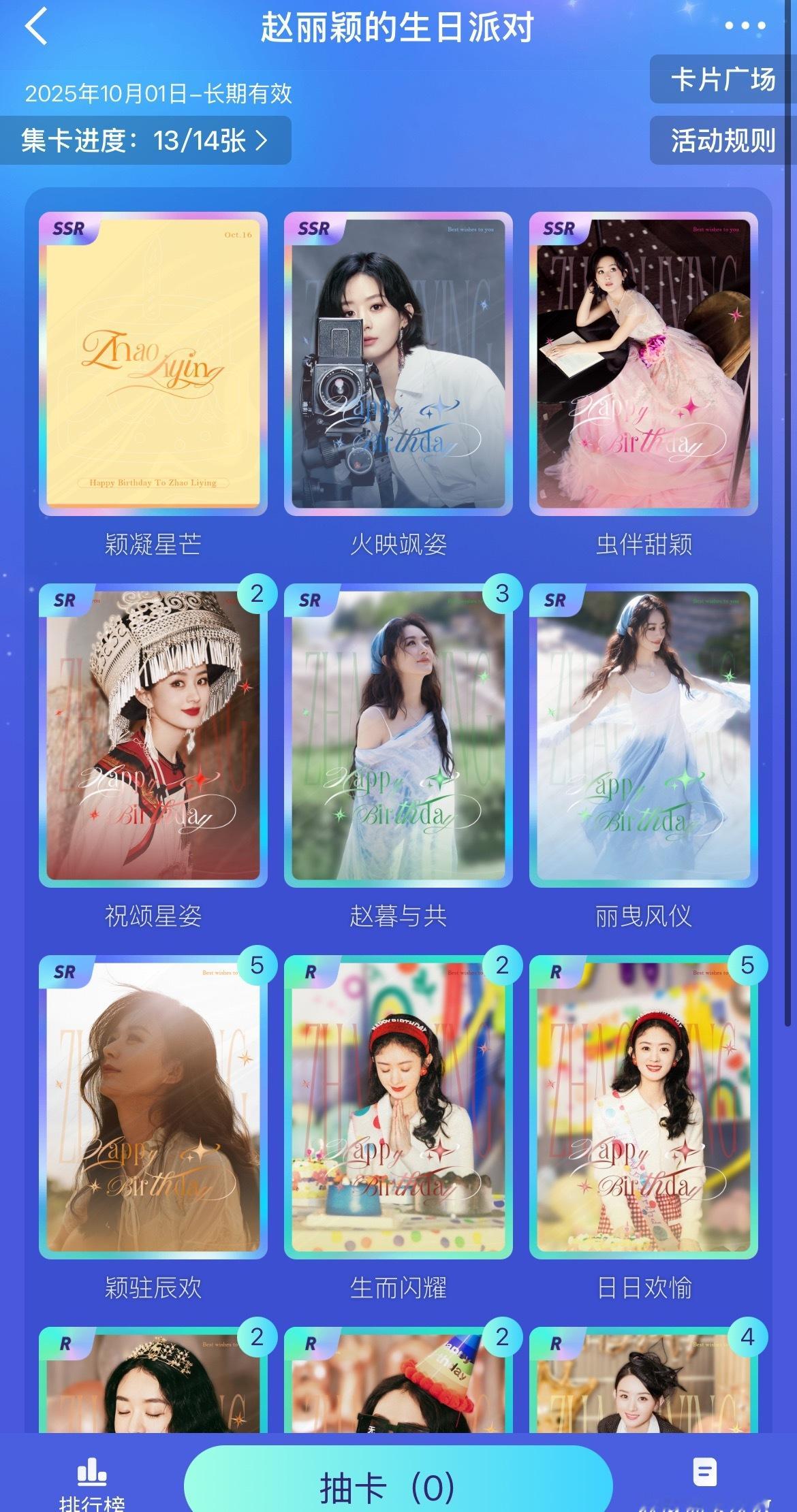Viewport: 797px width, 1512px height.
Task: Open the 火映飒姿 SSR card
Action: click(x=398, y=364)
